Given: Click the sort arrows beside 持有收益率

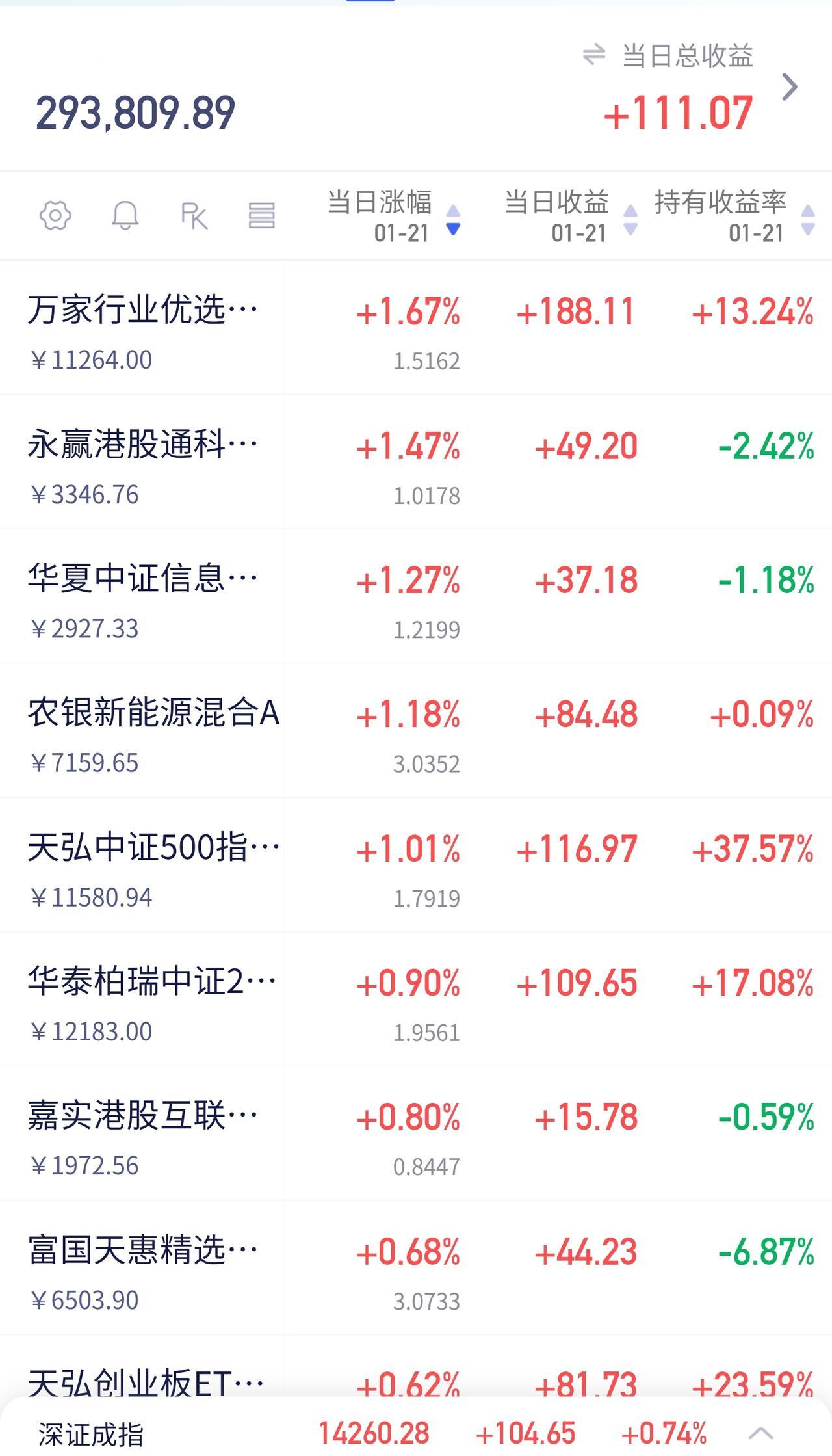Looking at the screenshot, I should (806, 218).
